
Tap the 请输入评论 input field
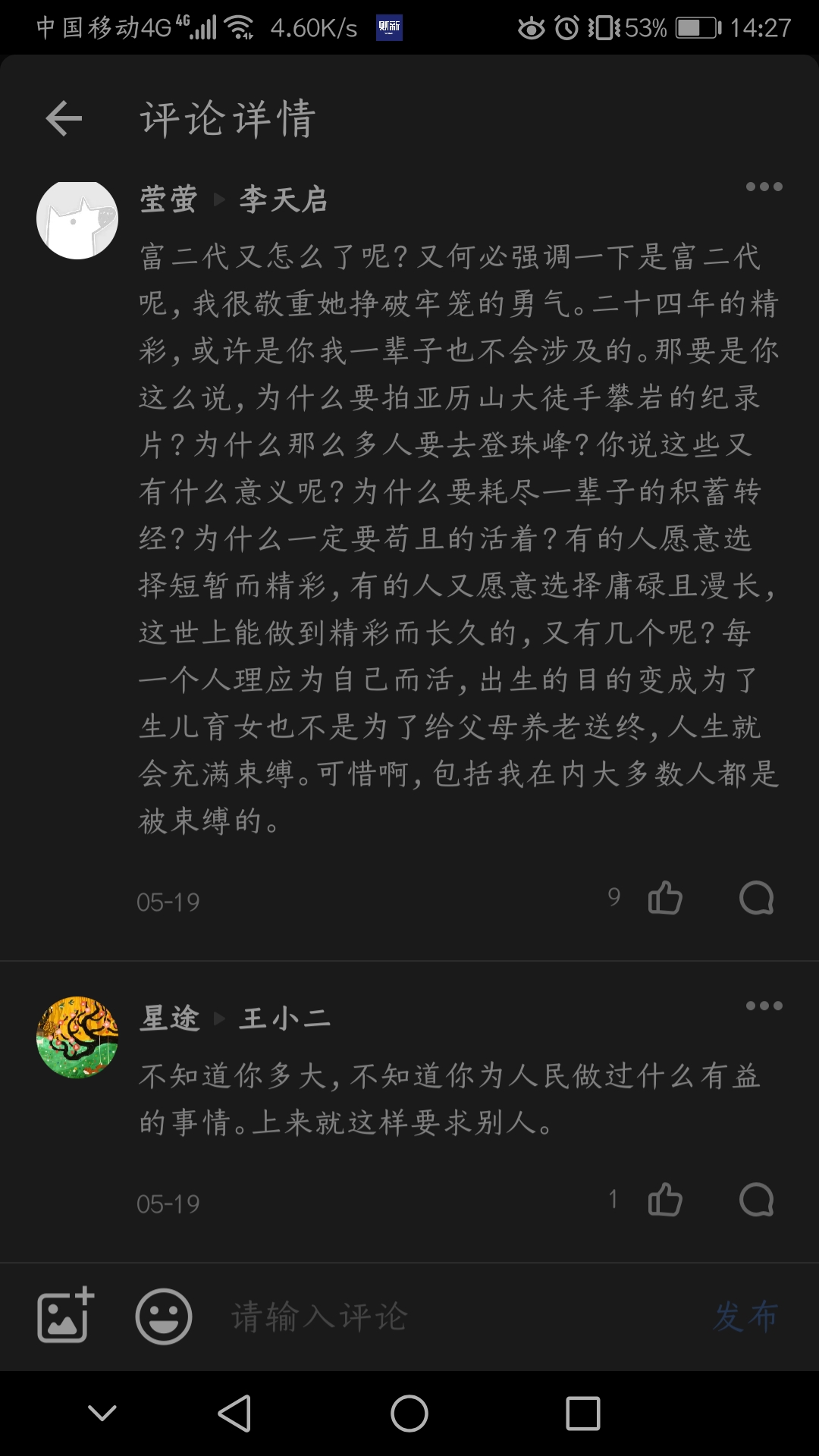click(x=455, y=1316)
